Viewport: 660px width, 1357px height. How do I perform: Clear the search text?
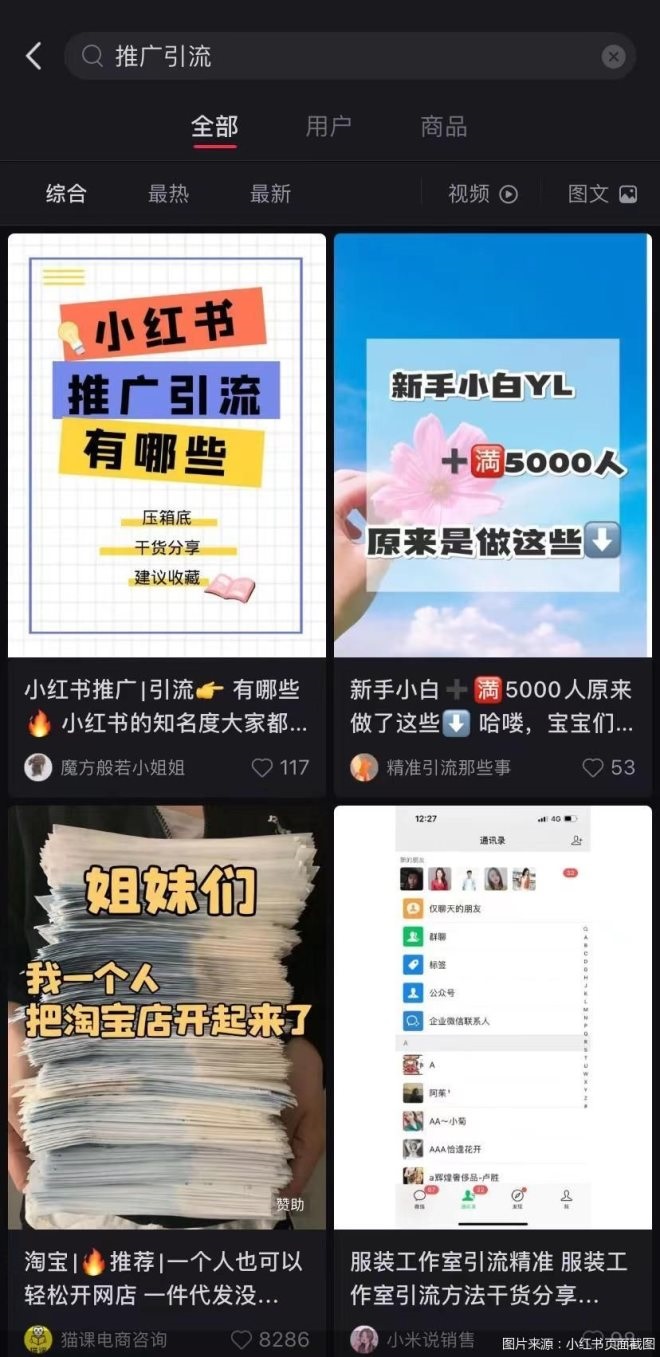(x=613, y=57)
